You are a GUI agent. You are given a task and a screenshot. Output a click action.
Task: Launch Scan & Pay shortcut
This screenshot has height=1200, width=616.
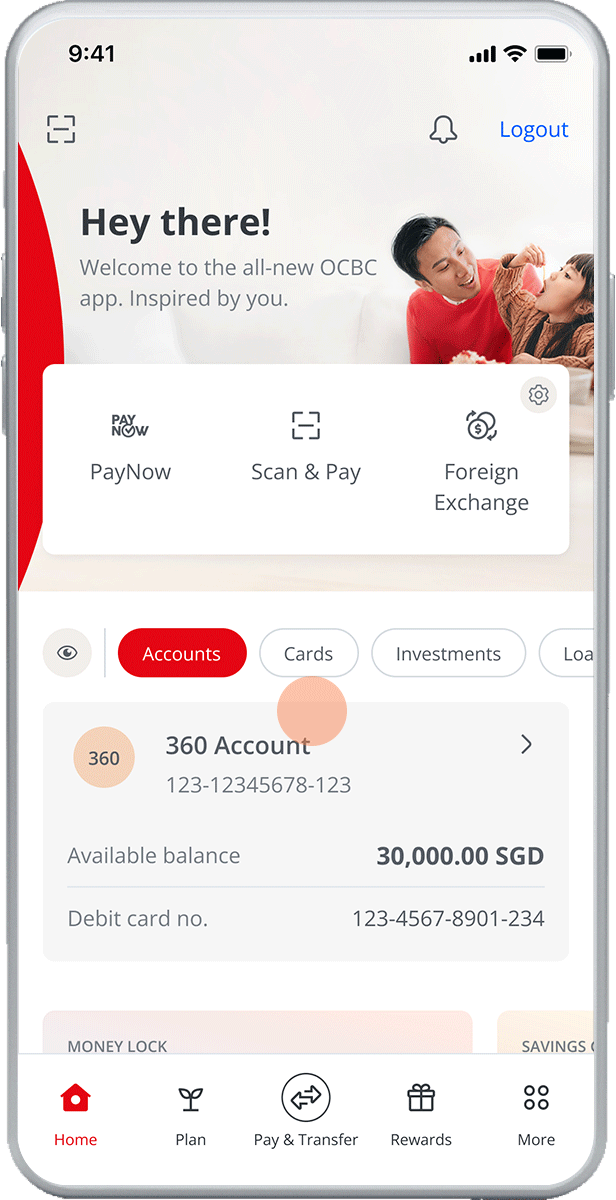click(x=305, y=447)
